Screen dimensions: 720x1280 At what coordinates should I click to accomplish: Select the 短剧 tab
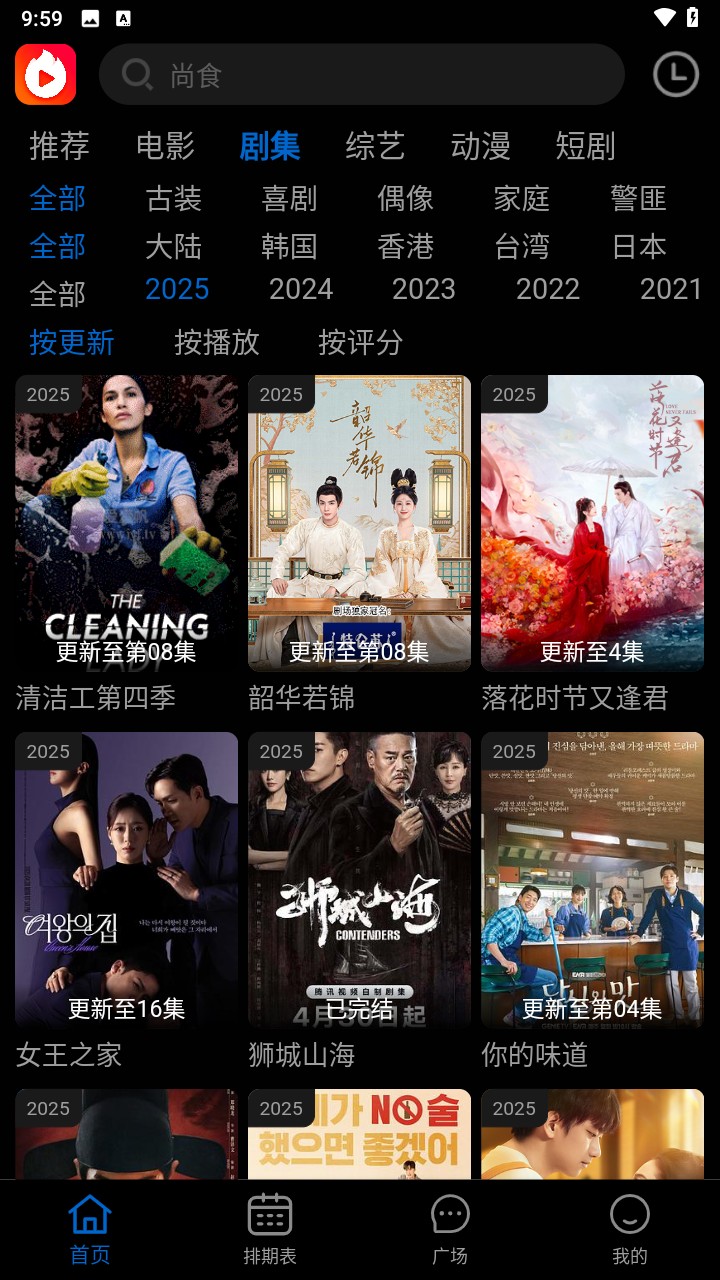585,146
